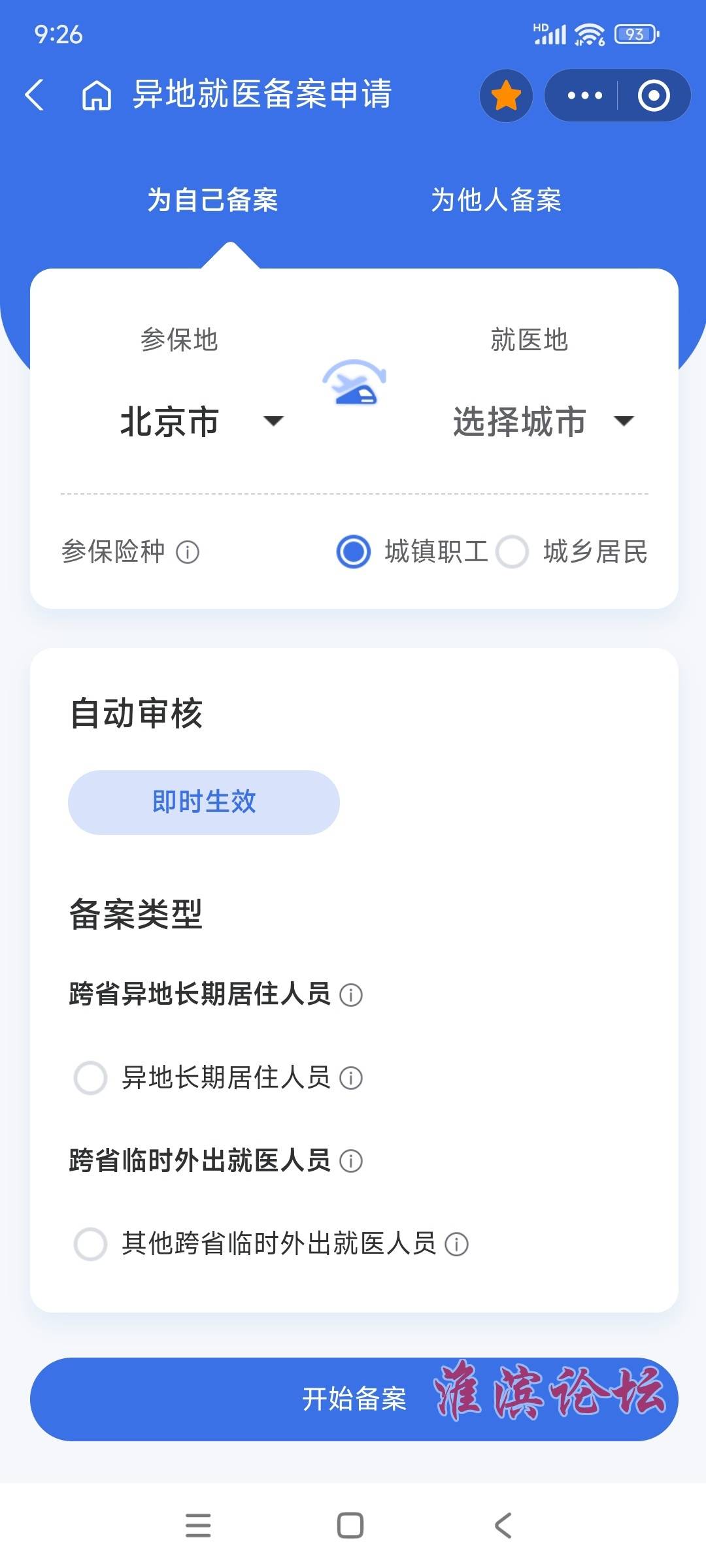Go back using the top-left arrow
The height and width of the screenshot is (1568, 706).
(x=35, y=95)
